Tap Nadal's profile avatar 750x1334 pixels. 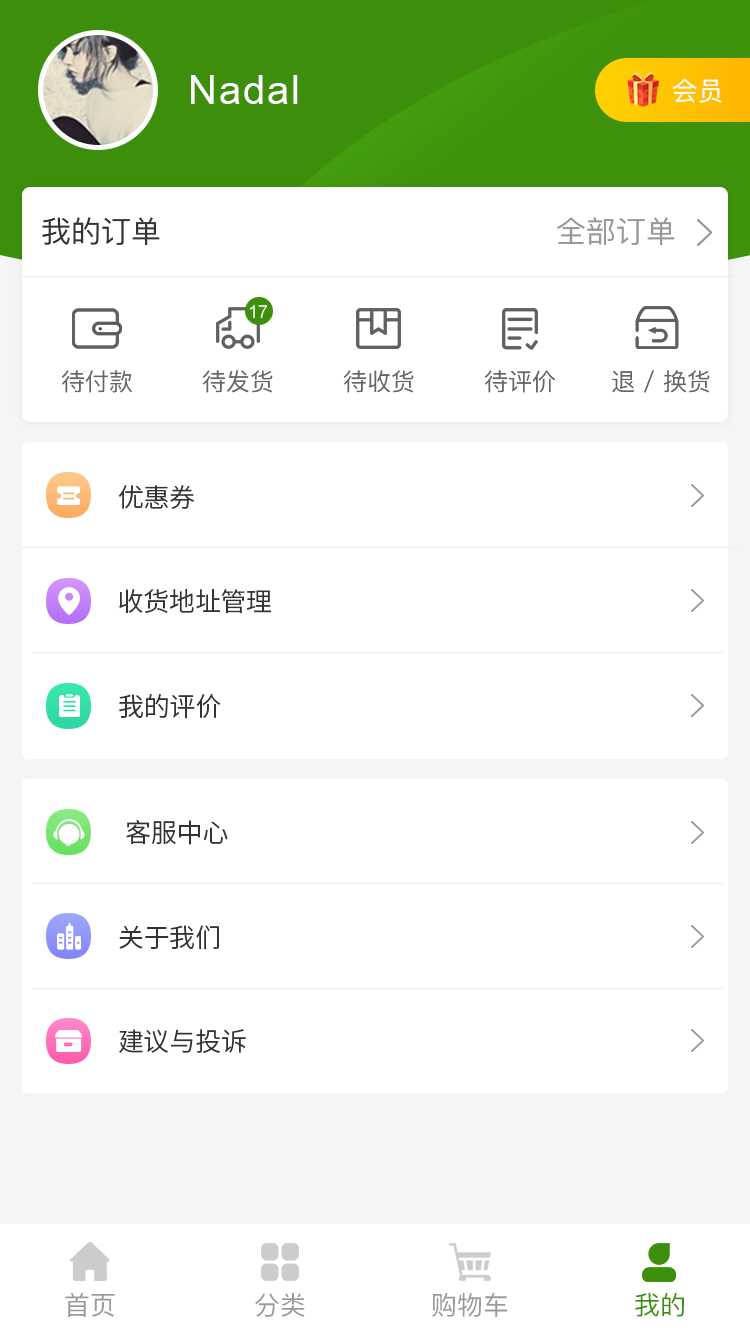[98, 90]
